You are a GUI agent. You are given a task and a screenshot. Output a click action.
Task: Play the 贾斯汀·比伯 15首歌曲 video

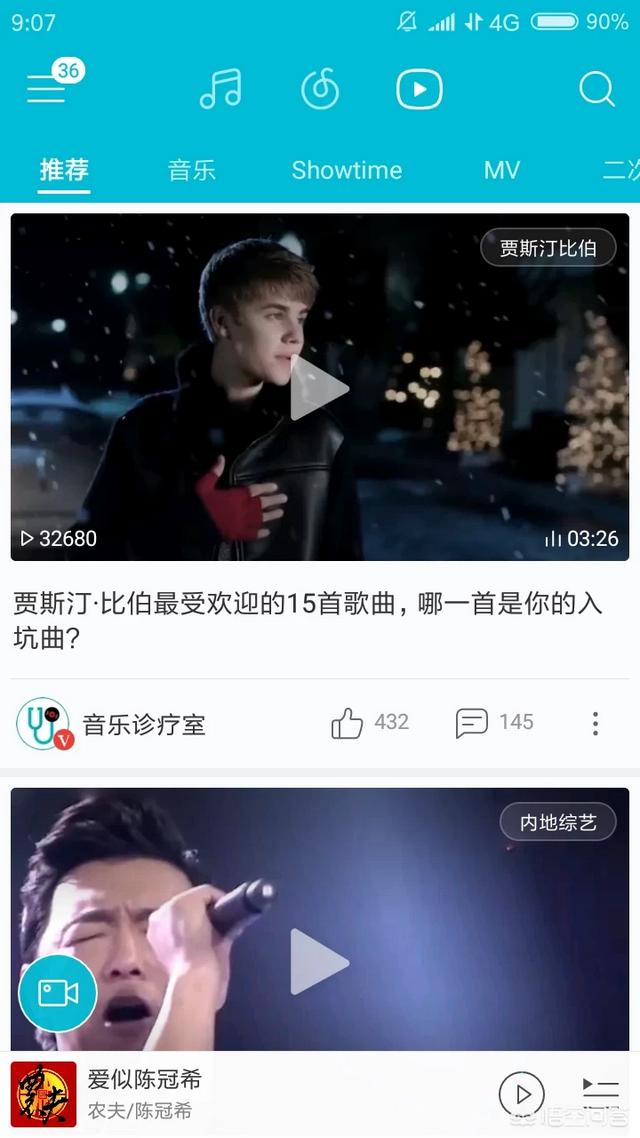tap(320, 388)
